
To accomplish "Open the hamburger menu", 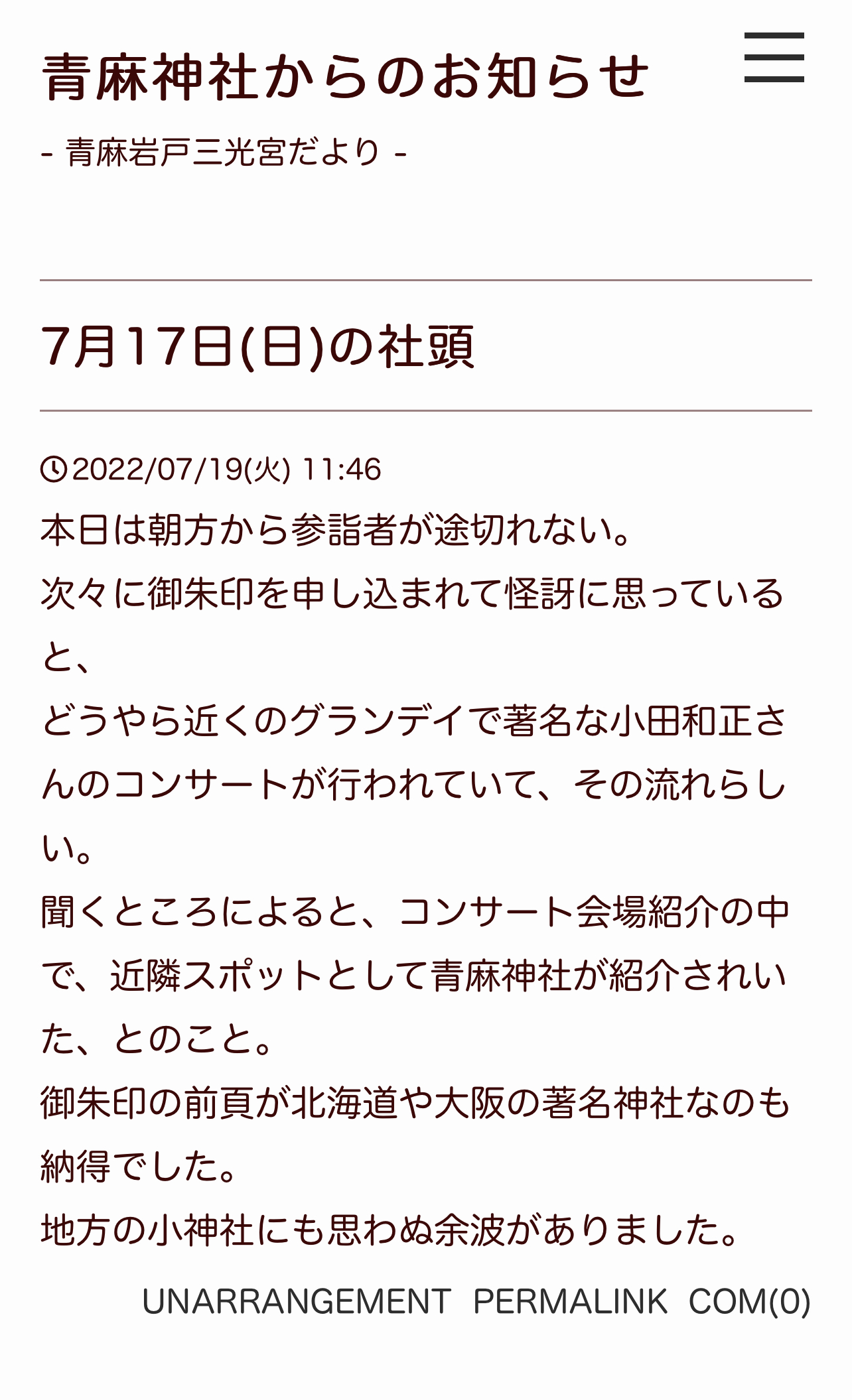I will pos(774,58).
